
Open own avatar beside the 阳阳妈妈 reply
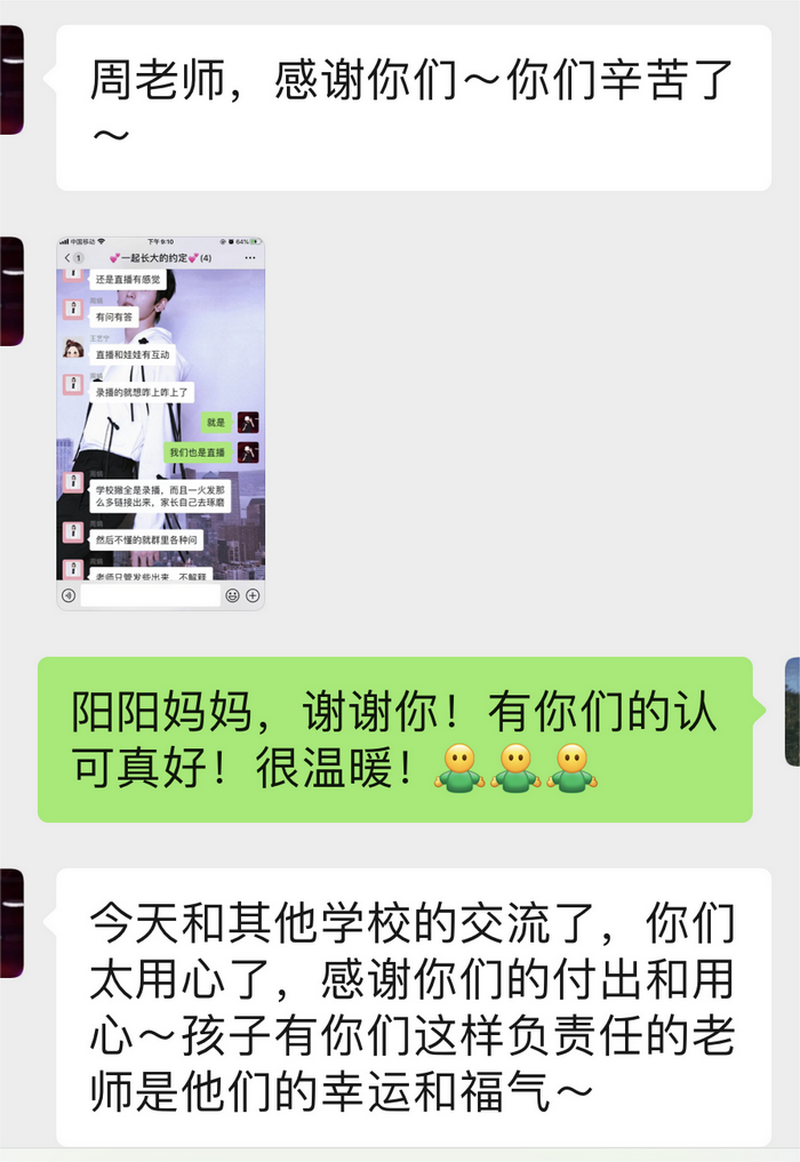coord(792,711)
